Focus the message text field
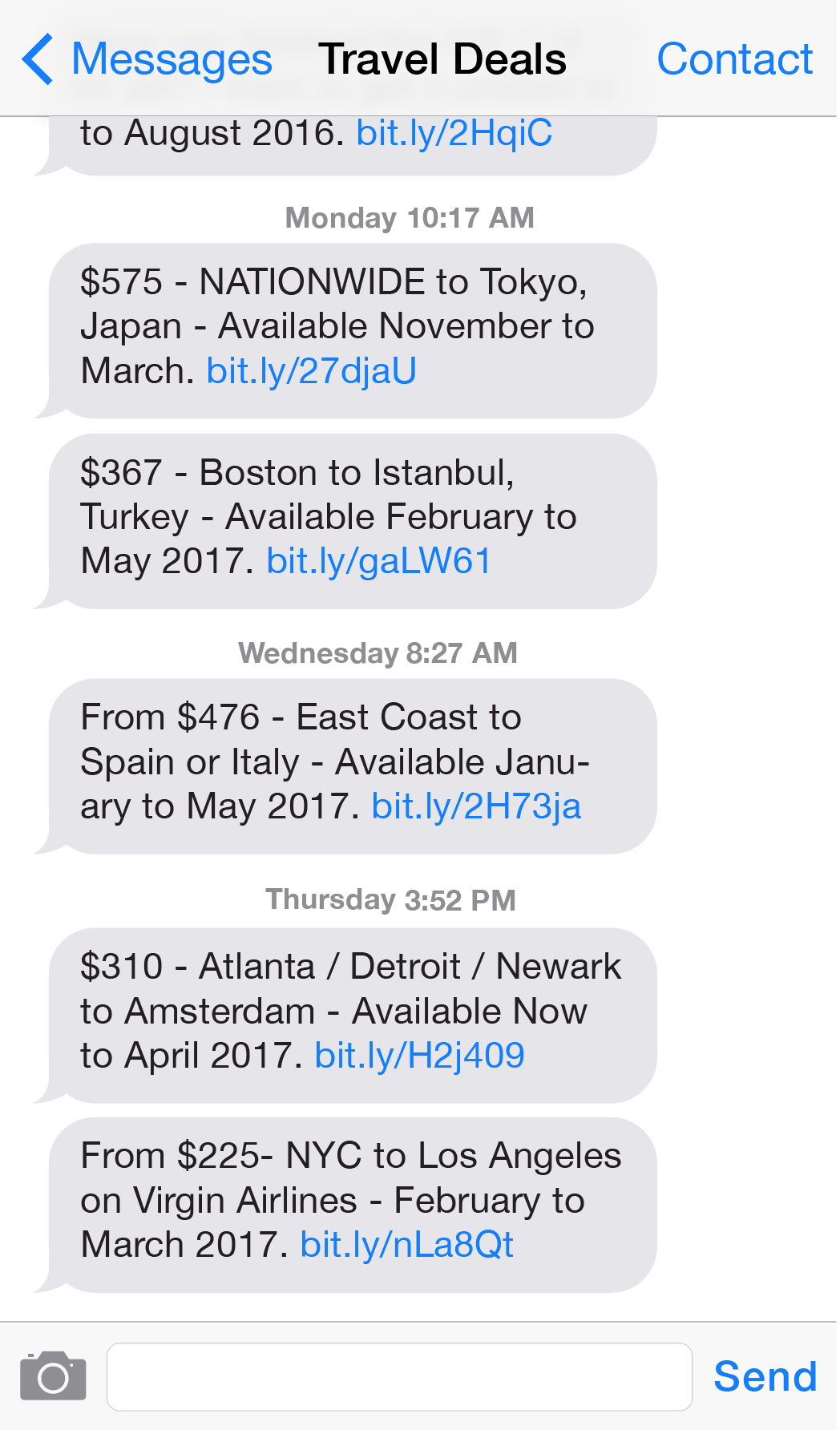 399,1376
